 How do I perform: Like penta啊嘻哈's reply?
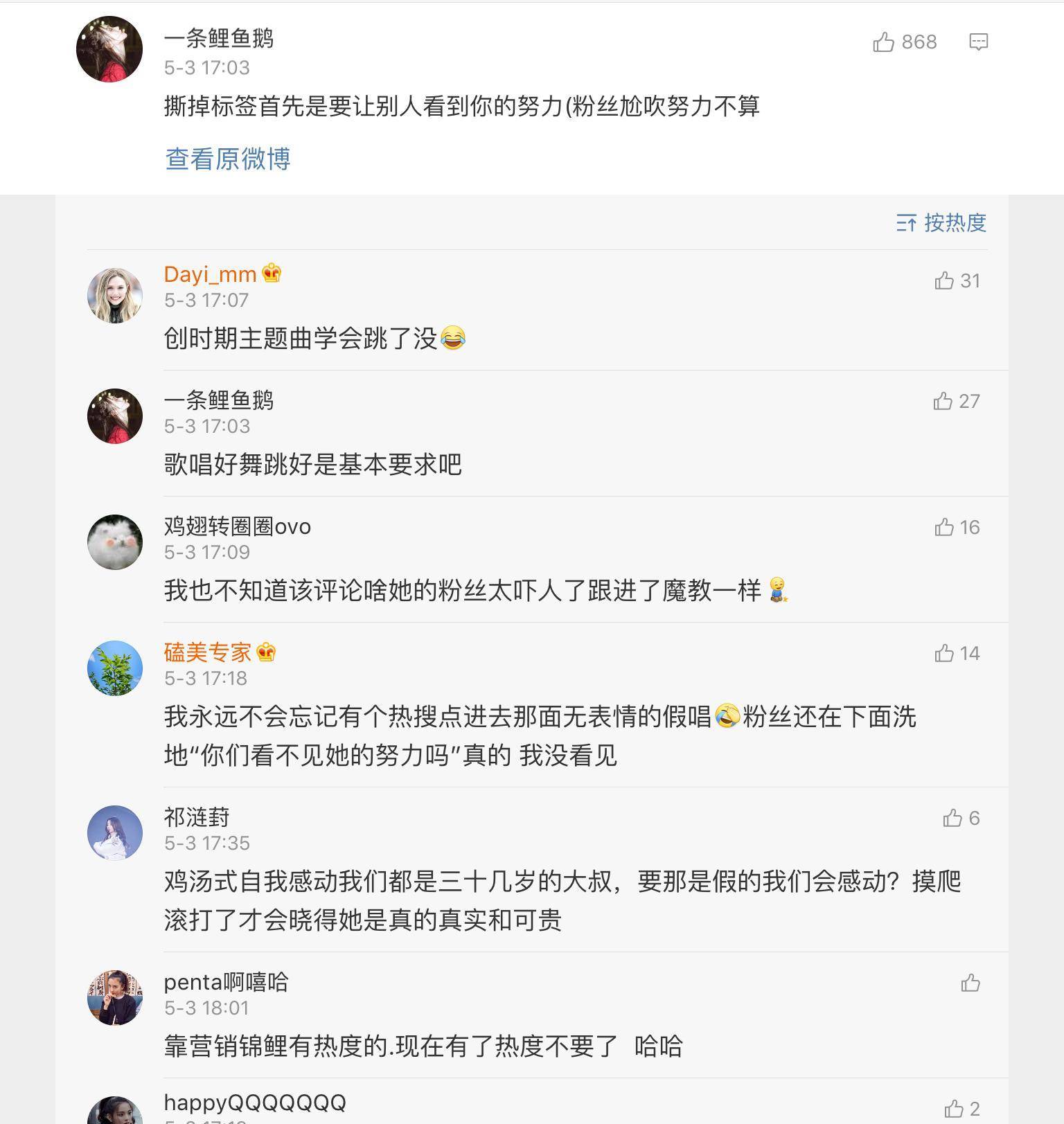point(970,983)
